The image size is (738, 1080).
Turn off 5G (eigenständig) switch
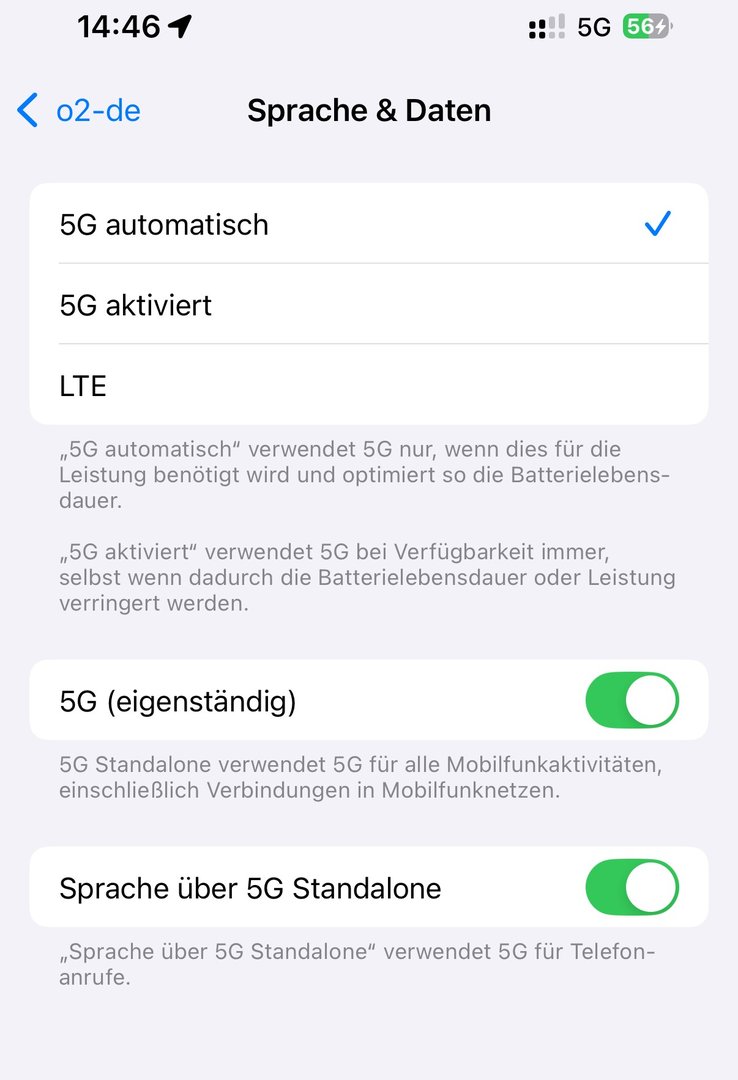coord(631,700)
